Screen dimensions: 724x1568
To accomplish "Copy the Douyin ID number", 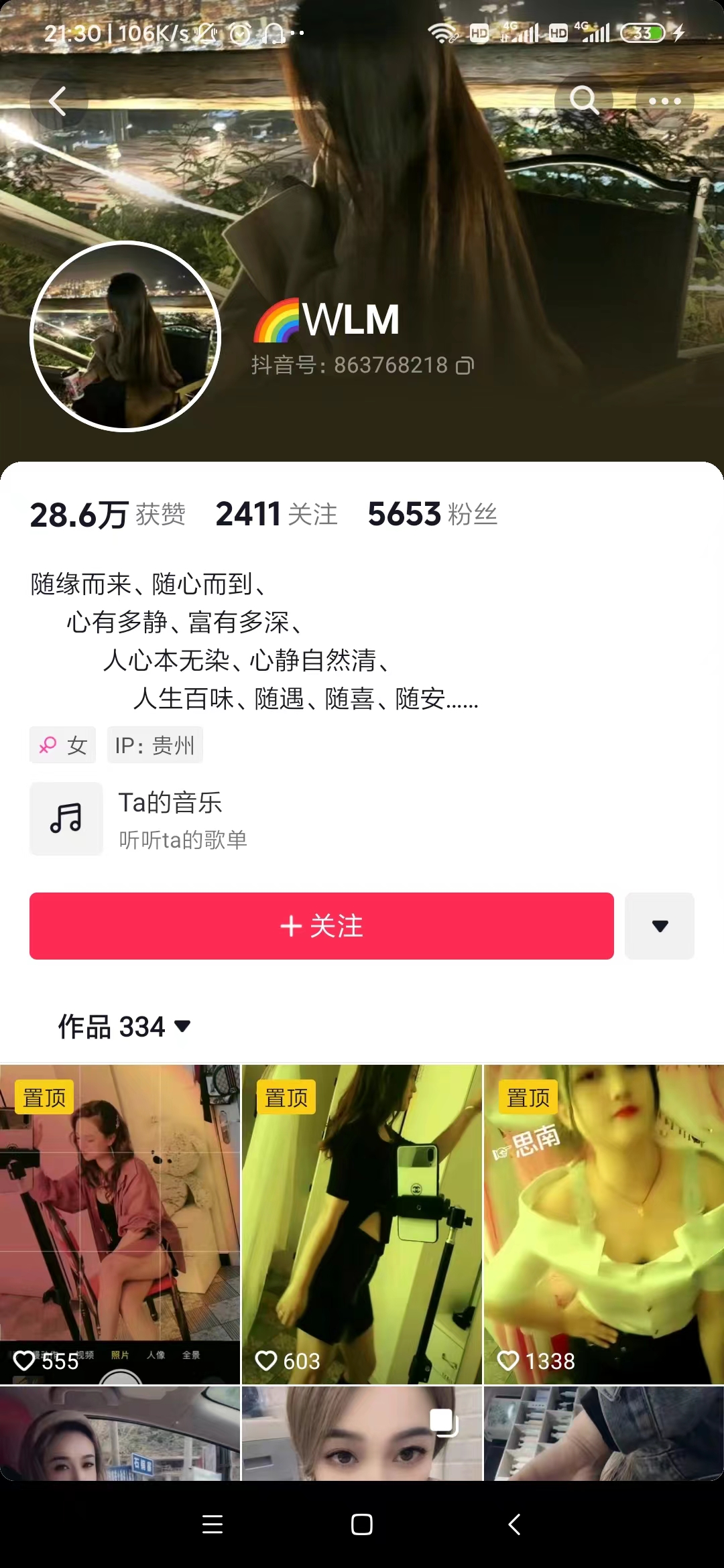I will click(x=465, y=365).
